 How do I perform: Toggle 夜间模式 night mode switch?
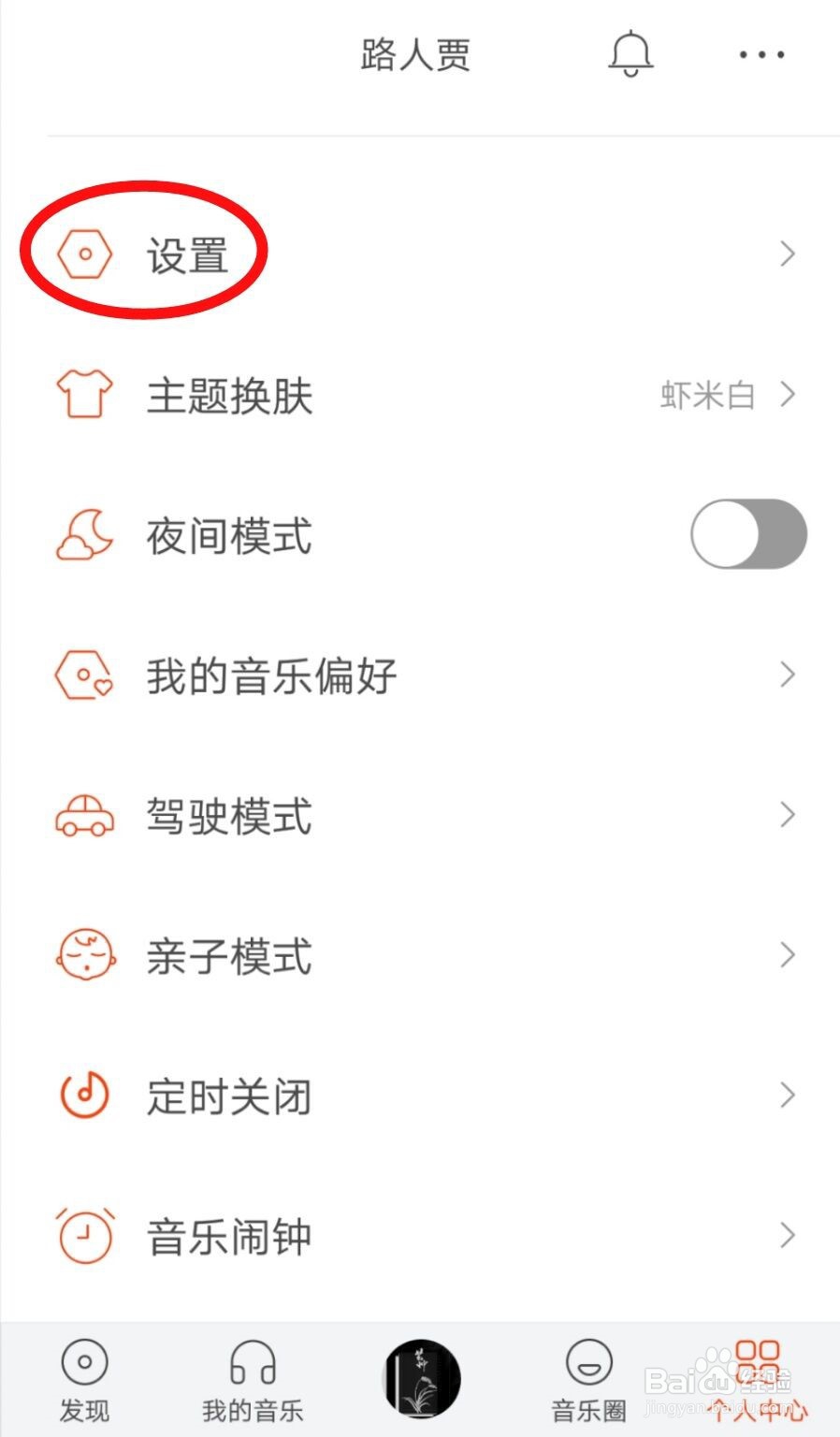[747, 534]
